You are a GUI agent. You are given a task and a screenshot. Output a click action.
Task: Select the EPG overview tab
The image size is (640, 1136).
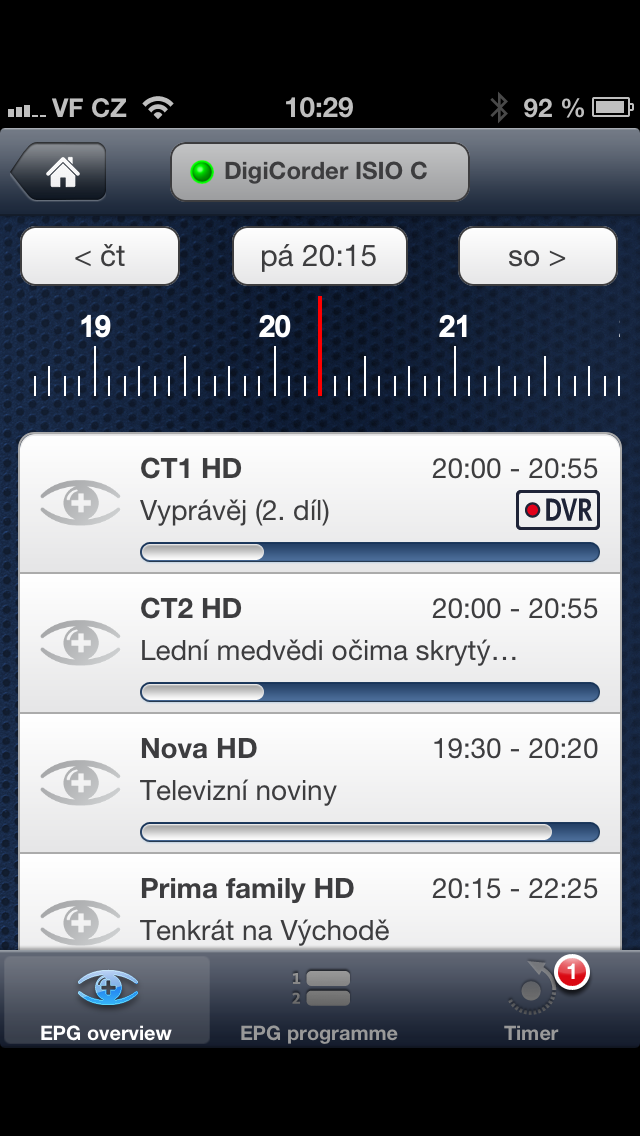click(106, 1000)
